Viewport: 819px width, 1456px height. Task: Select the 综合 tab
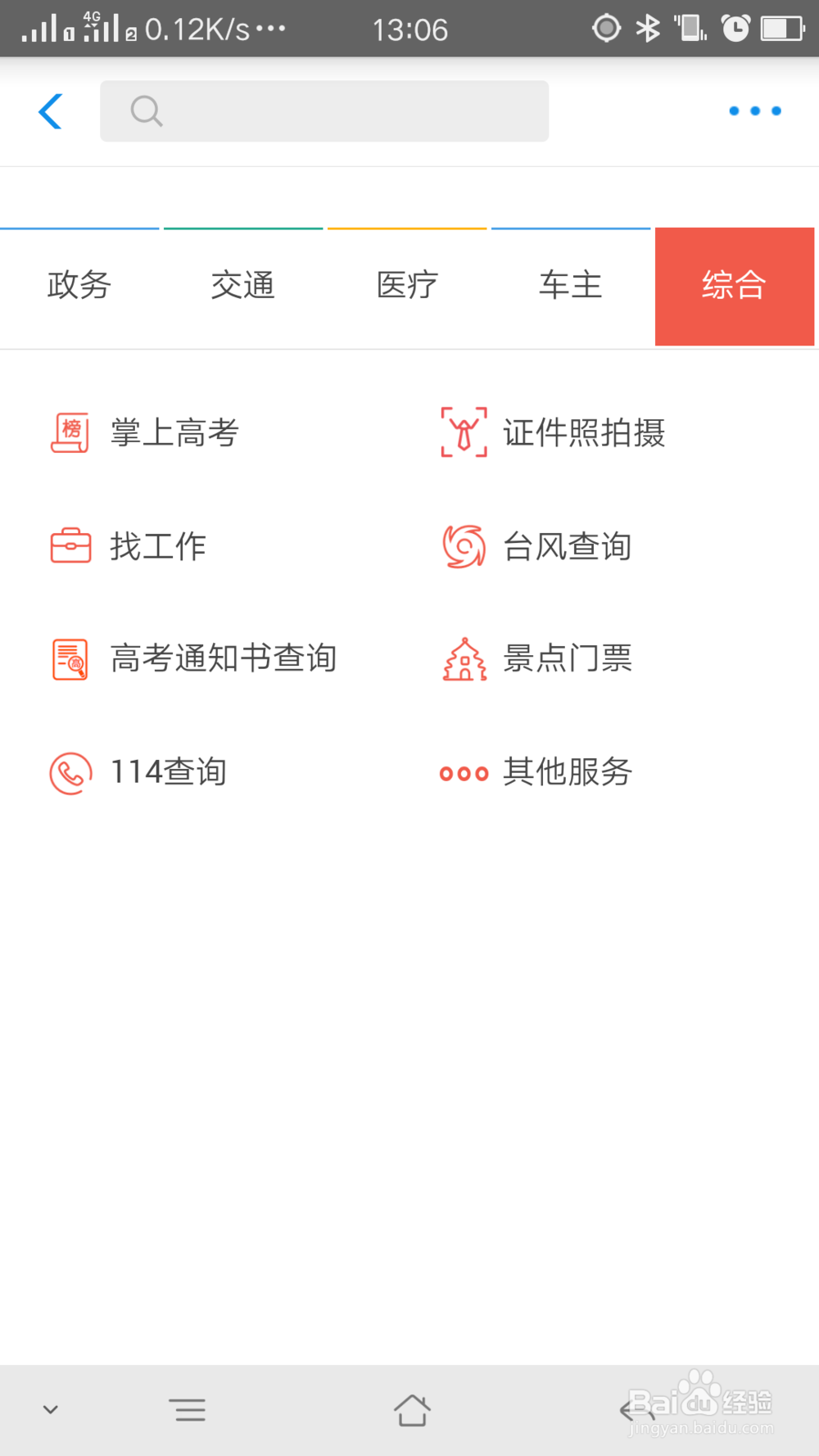coord(735,286)
